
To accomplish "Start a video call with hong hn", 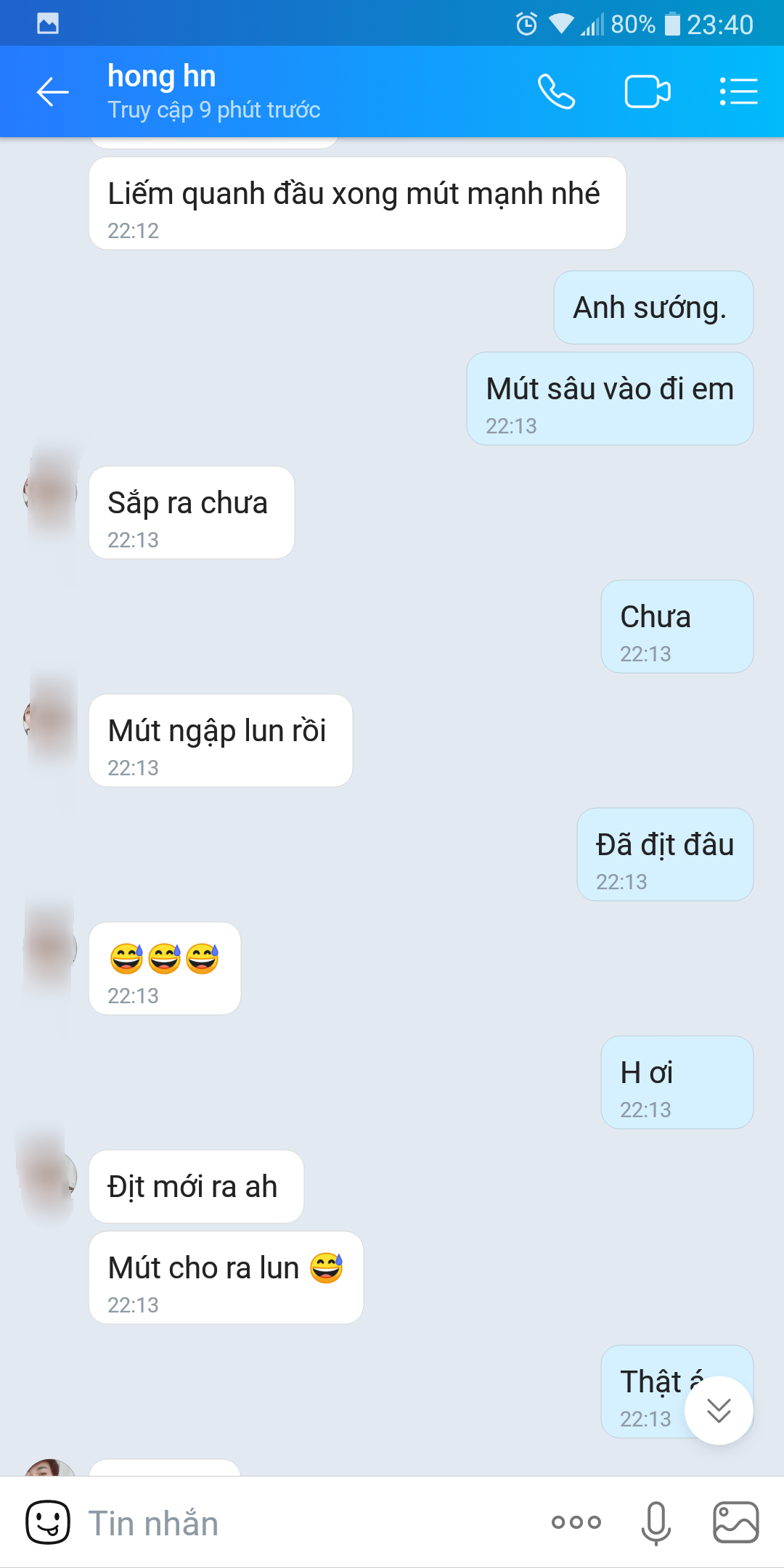I will point(647,92).
